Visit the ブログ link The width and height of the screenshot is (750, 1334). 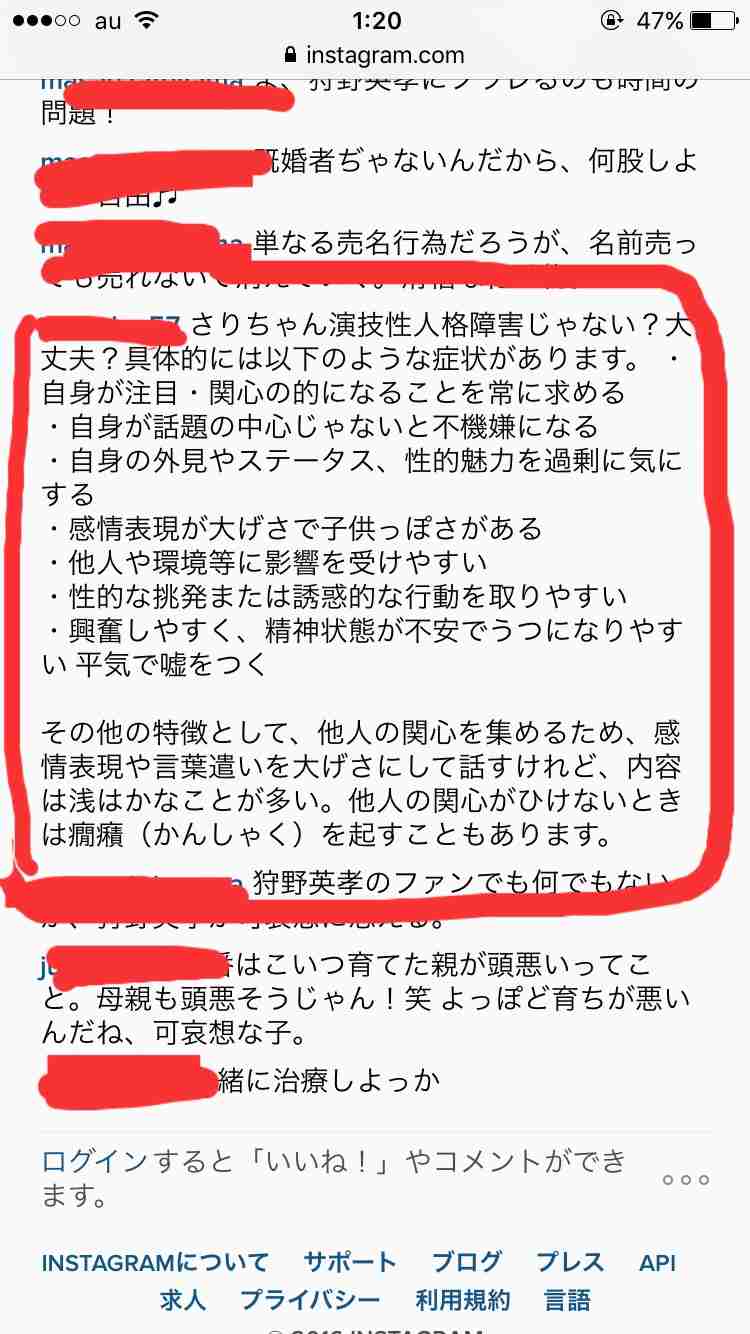(466, 1262)
